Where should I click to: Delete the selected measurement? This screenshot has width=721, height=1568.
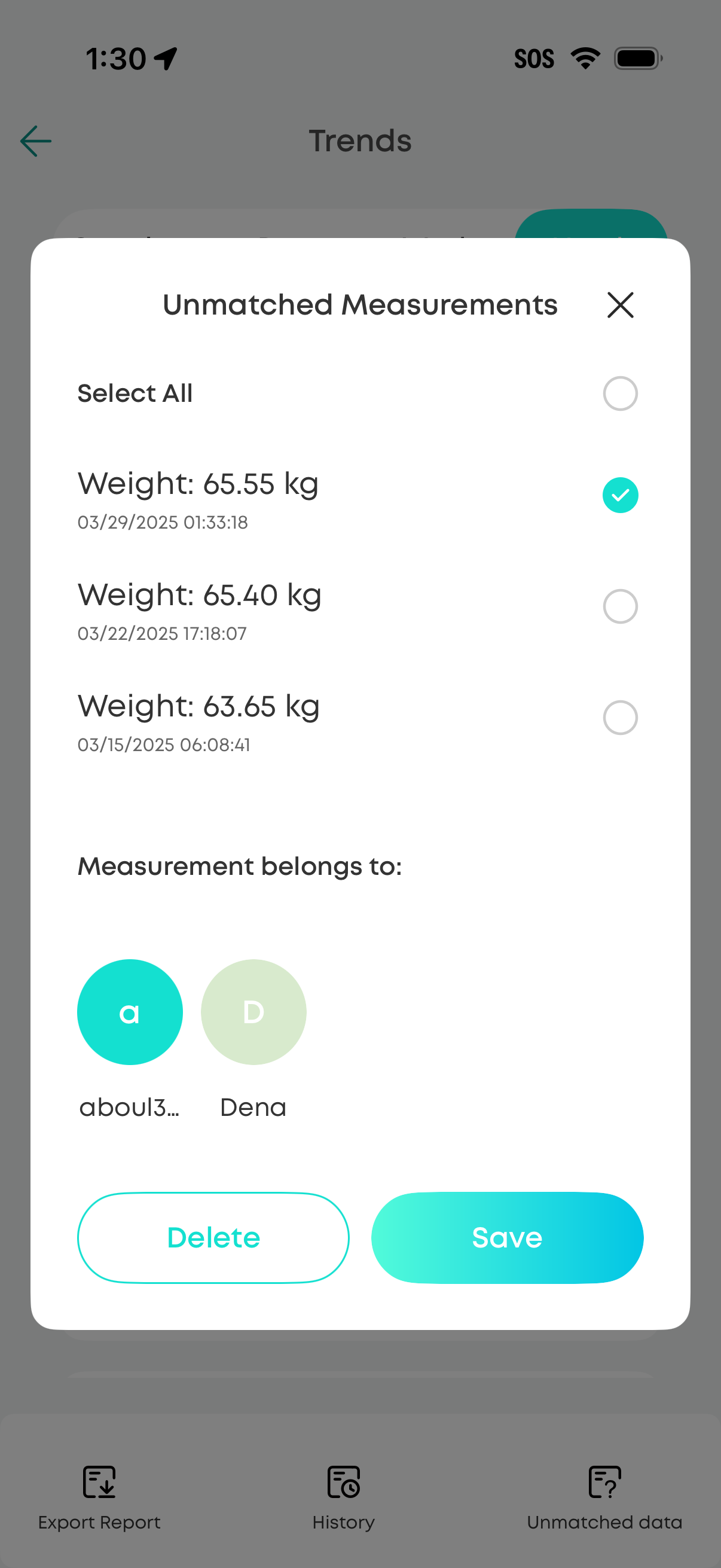[x=213, y=1237]
